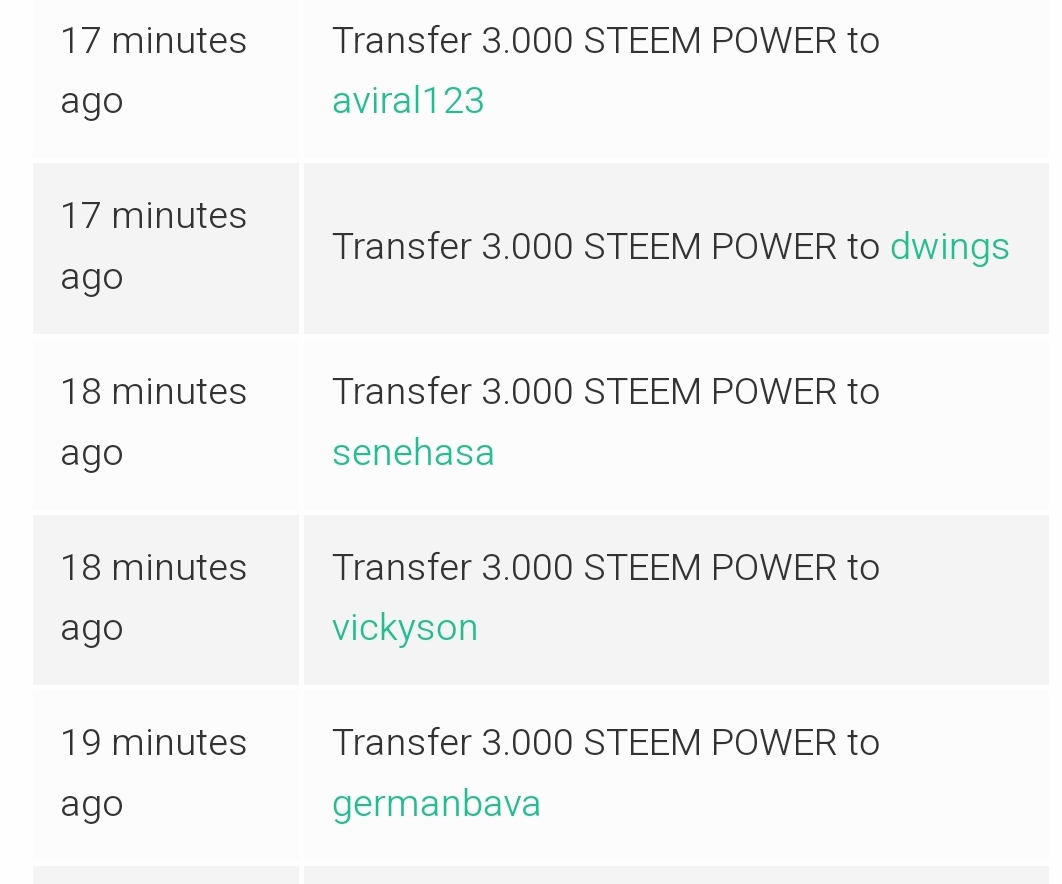Visit the dwings profile link

pyautogui.click(x=949, y=247)
